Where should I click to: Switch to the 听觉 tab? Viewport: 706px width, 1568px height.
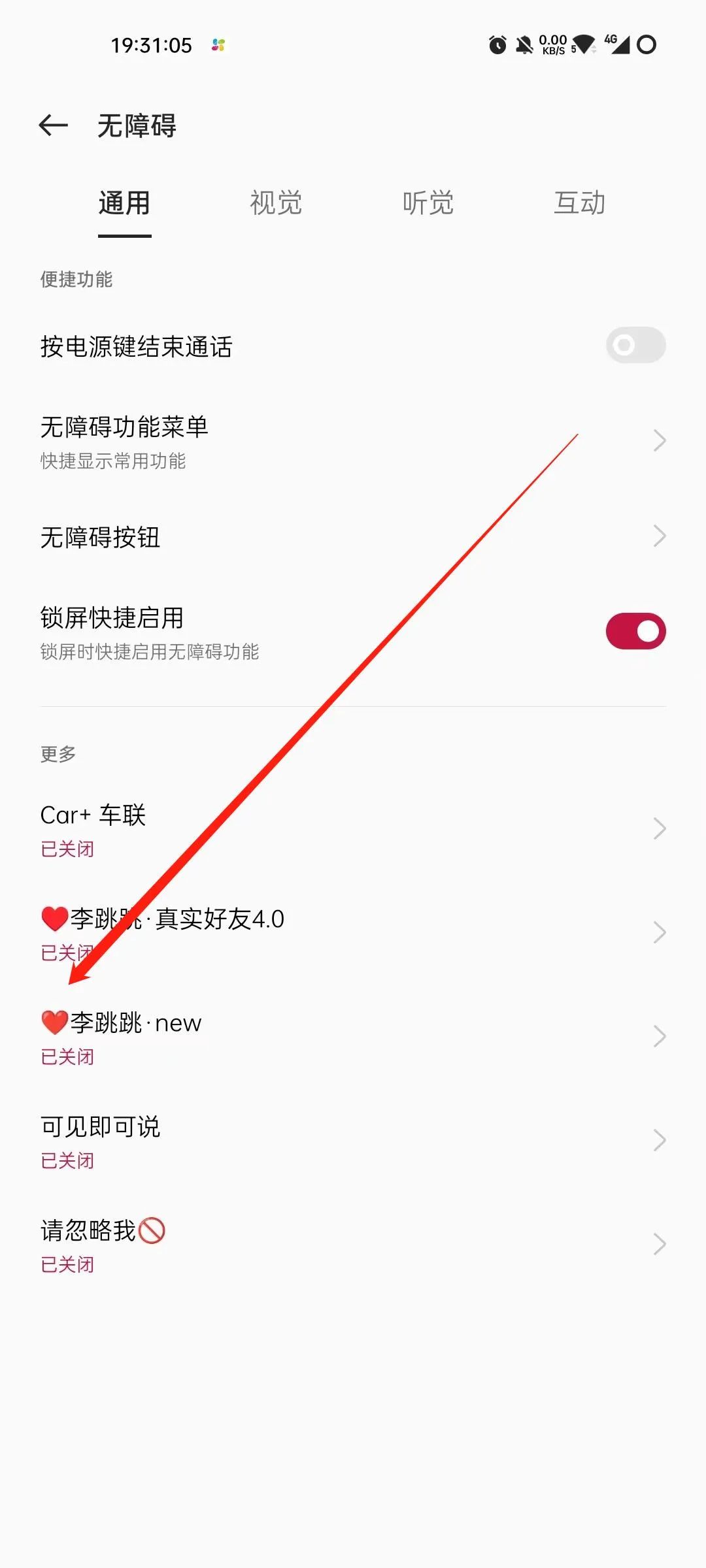tap(428, 203)
